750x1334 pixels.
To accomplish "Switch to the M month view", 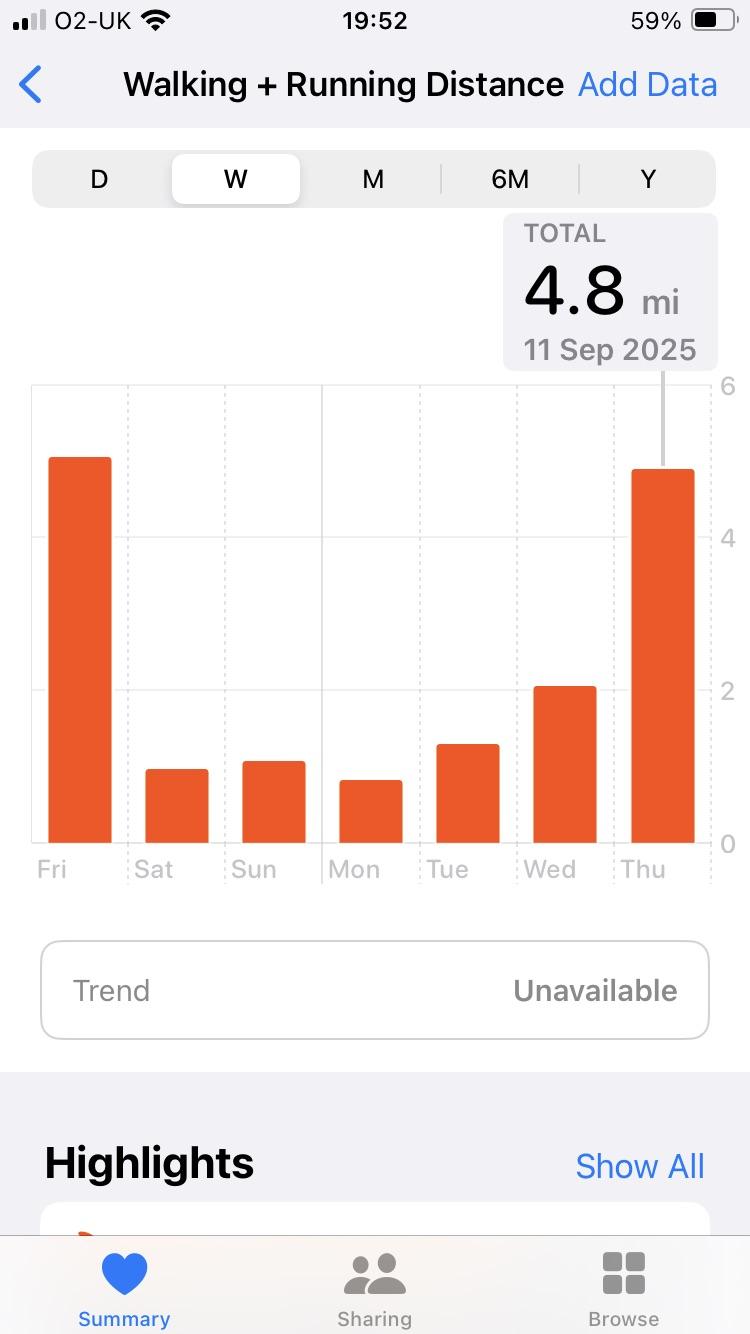I will coord(373,179).
